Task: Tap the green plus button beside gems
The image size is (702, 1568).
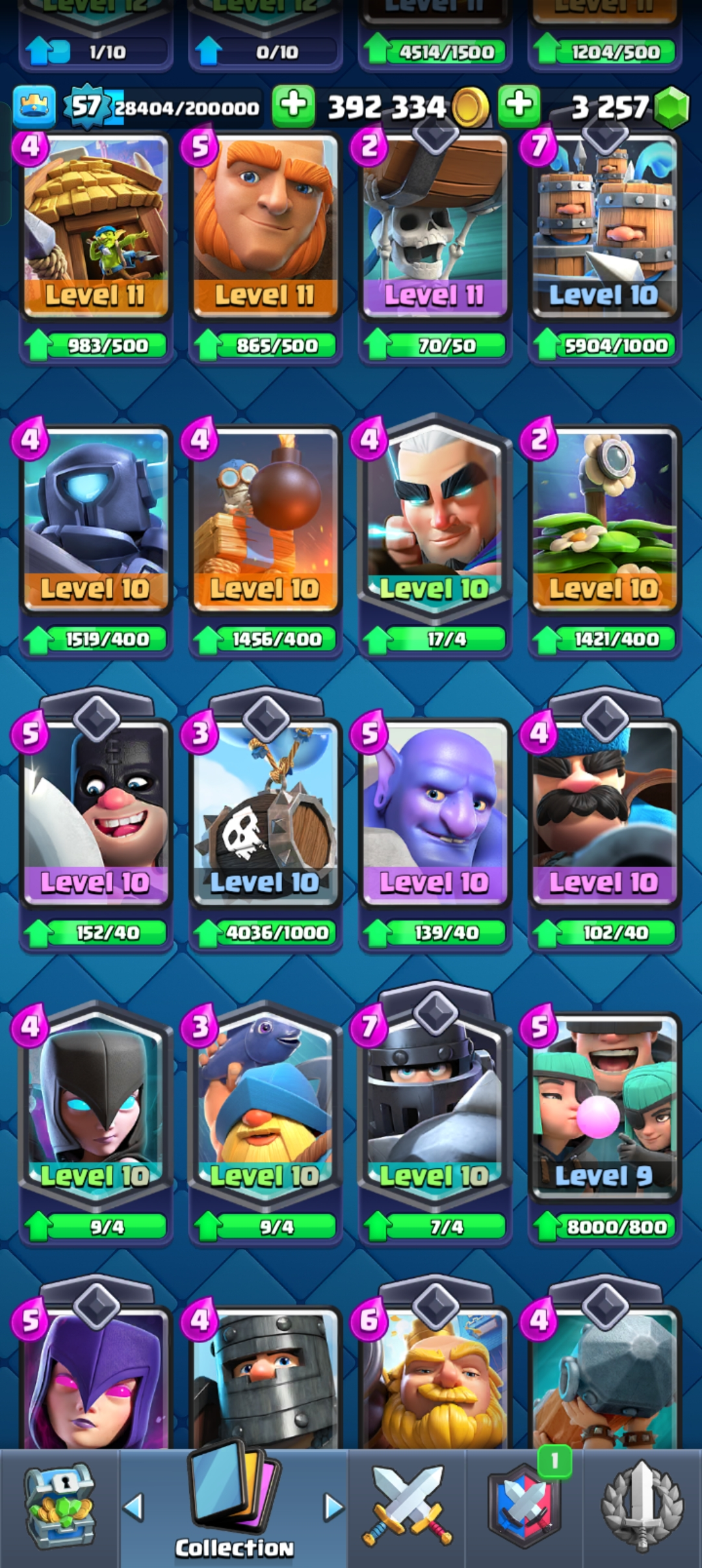Action: pyautogui.click(x=519, y=105)
